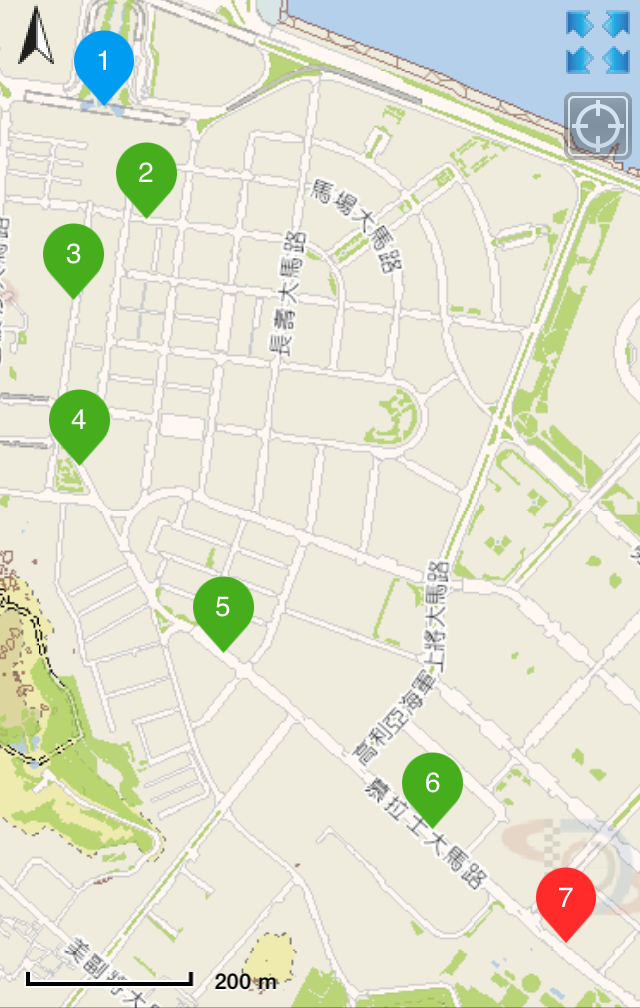
Task: Select the green map pin numbered 6
Action: click(x=432, y=783)
